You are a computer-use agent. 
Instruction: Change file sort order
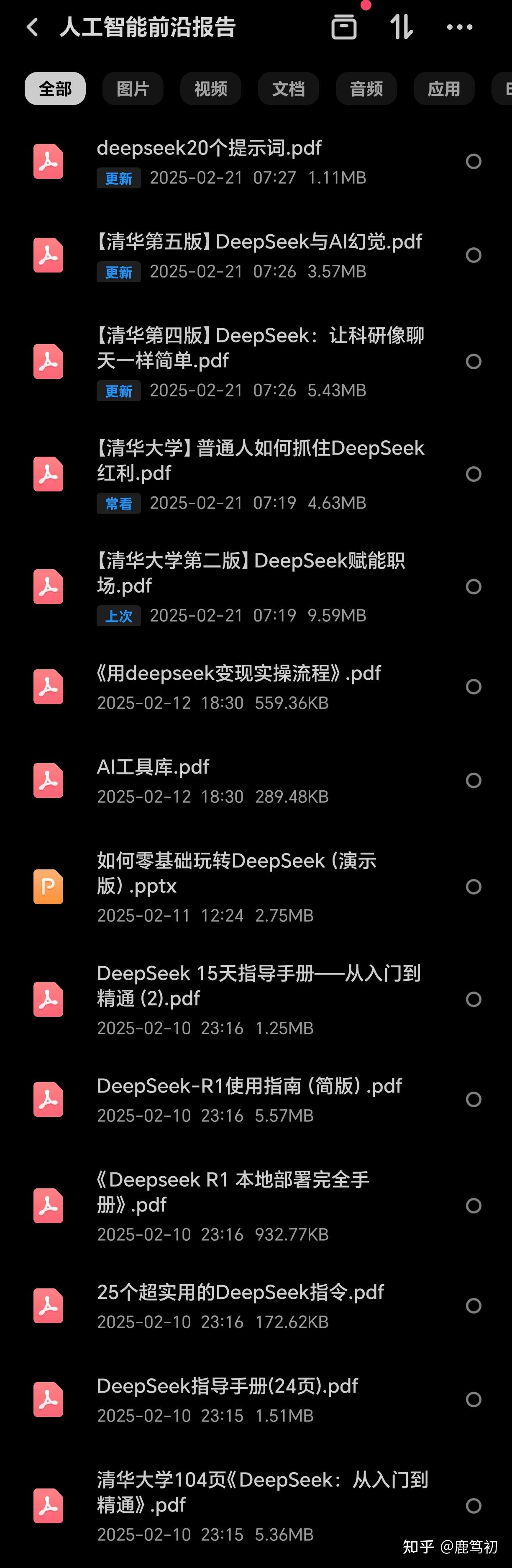tap(401, 27)
